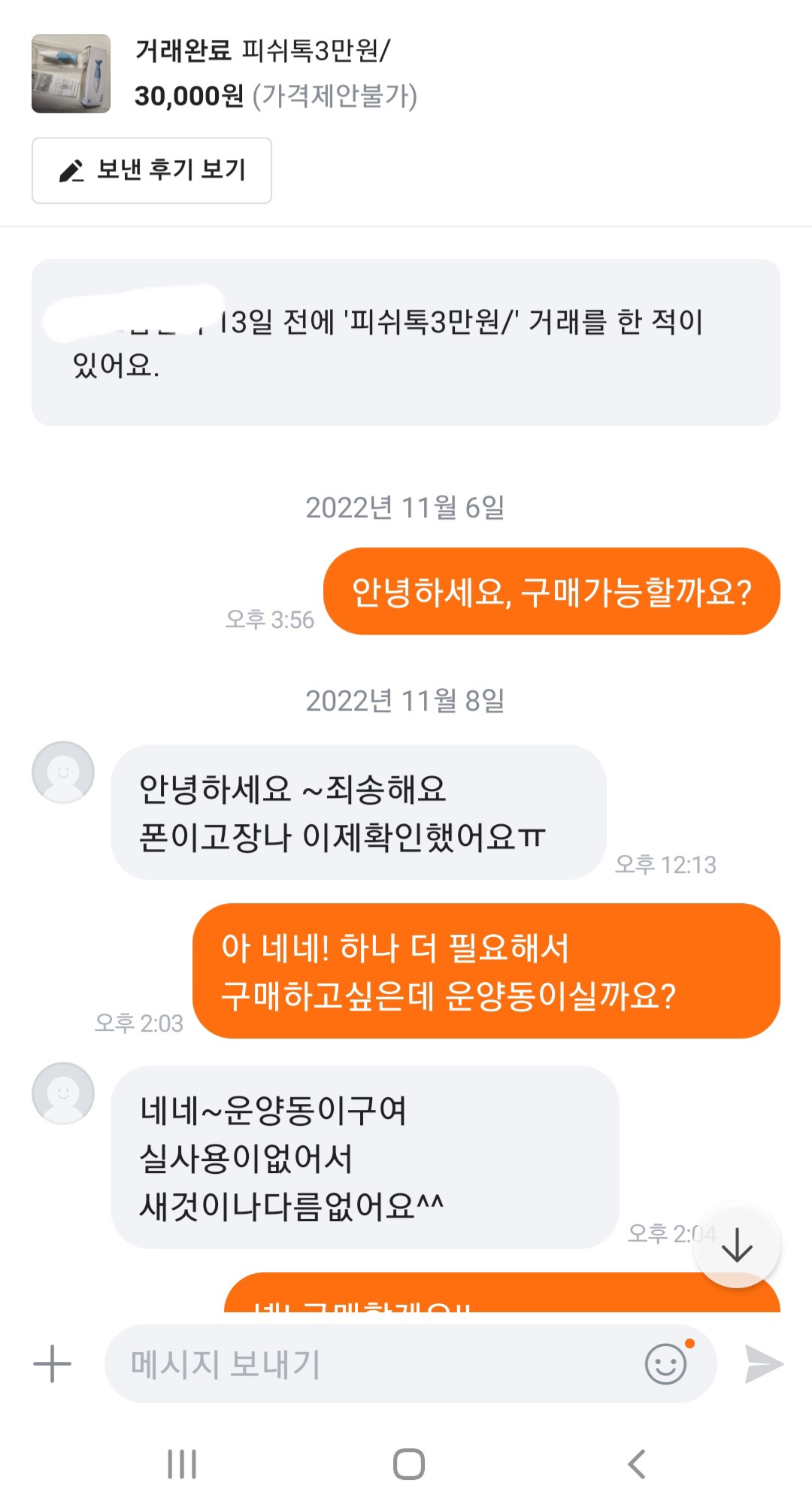Open the emoji sticker picker
Screen dimensions: 812x1510
(x=666, y=1363)
